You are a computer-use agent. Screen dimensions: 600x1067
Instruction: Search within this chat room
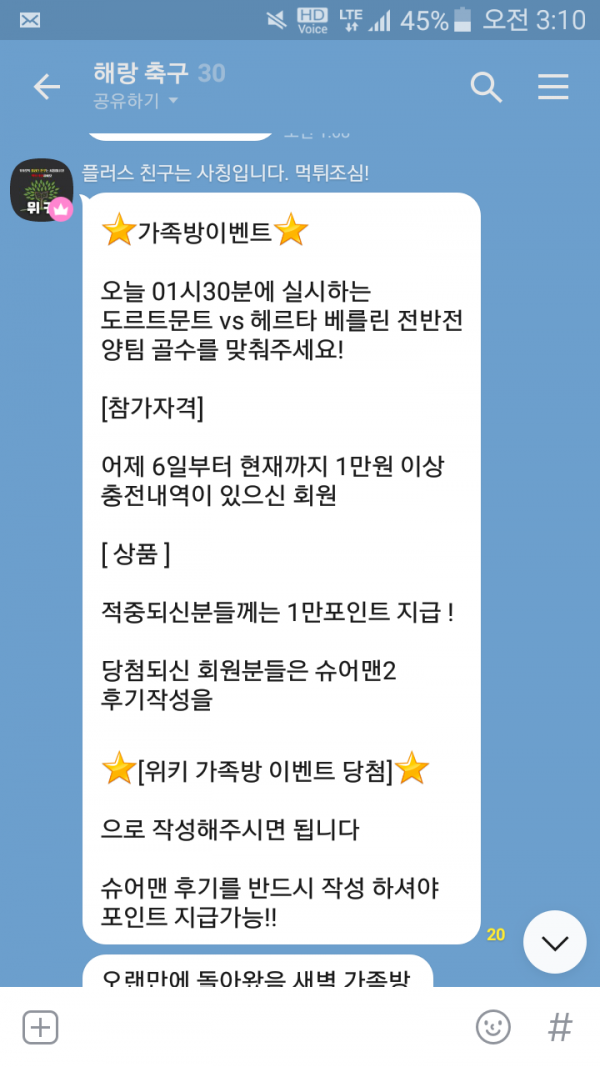[486, 87]
